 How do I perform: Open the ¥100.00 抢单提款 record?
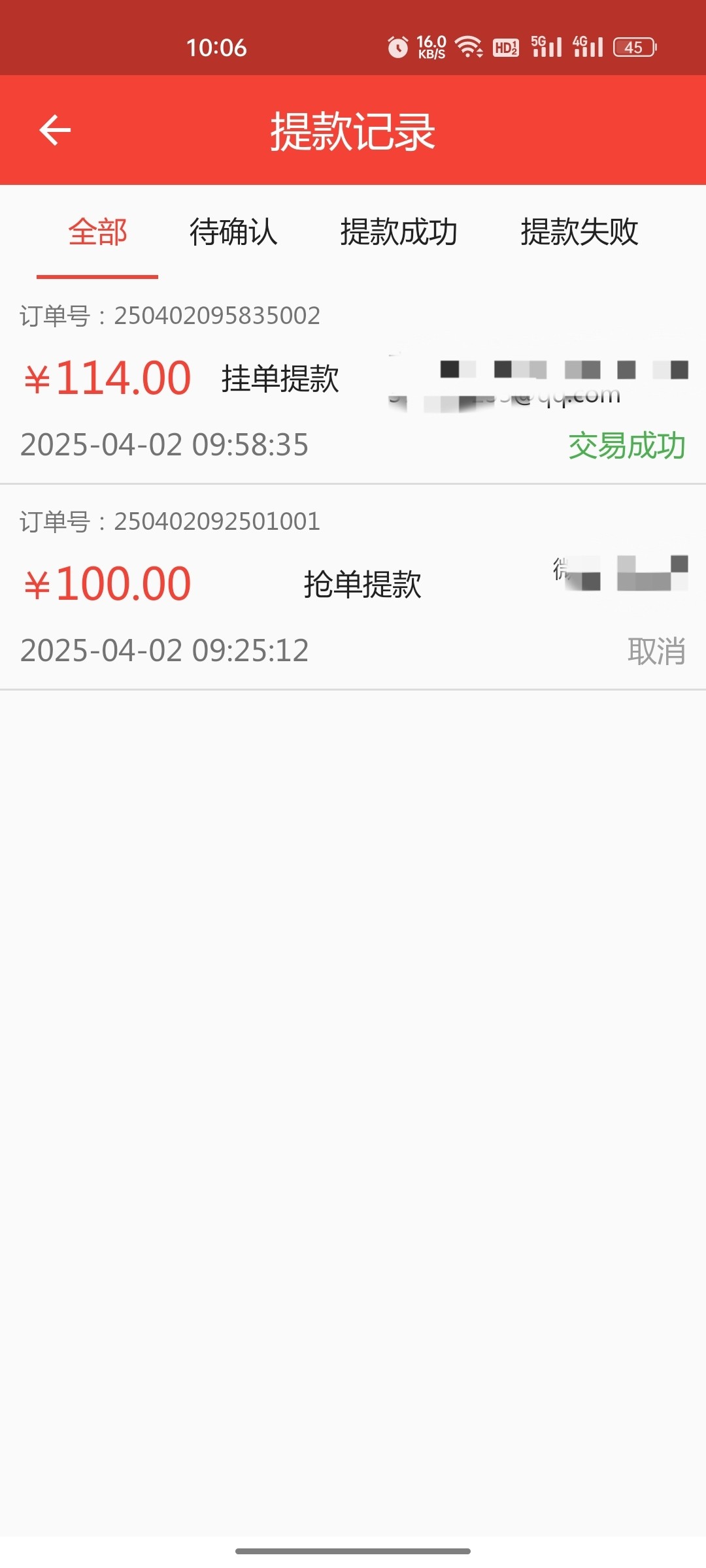[353, 586]
